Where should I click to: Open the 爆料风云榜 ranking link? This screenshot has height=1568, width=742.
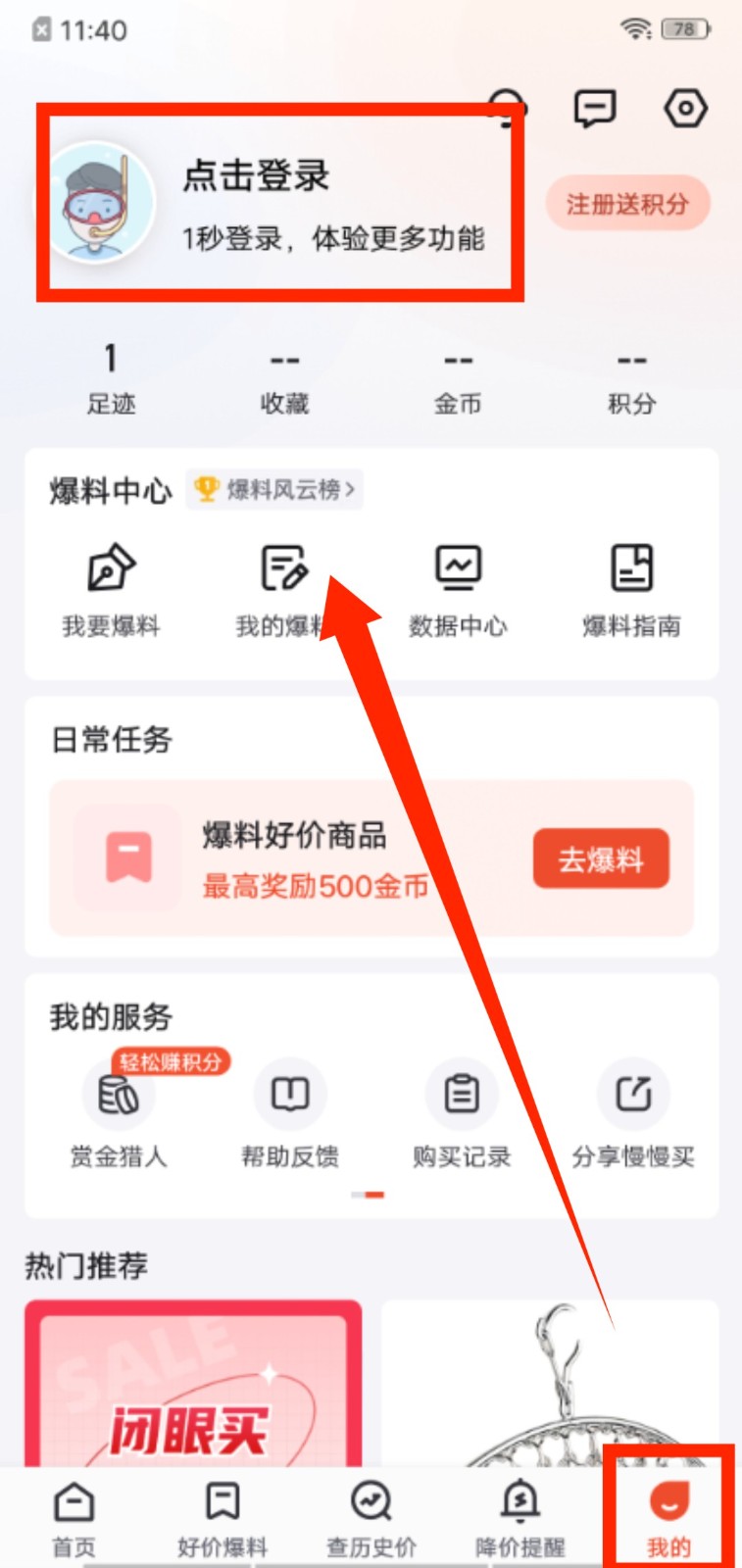click(x=275, y=489)
